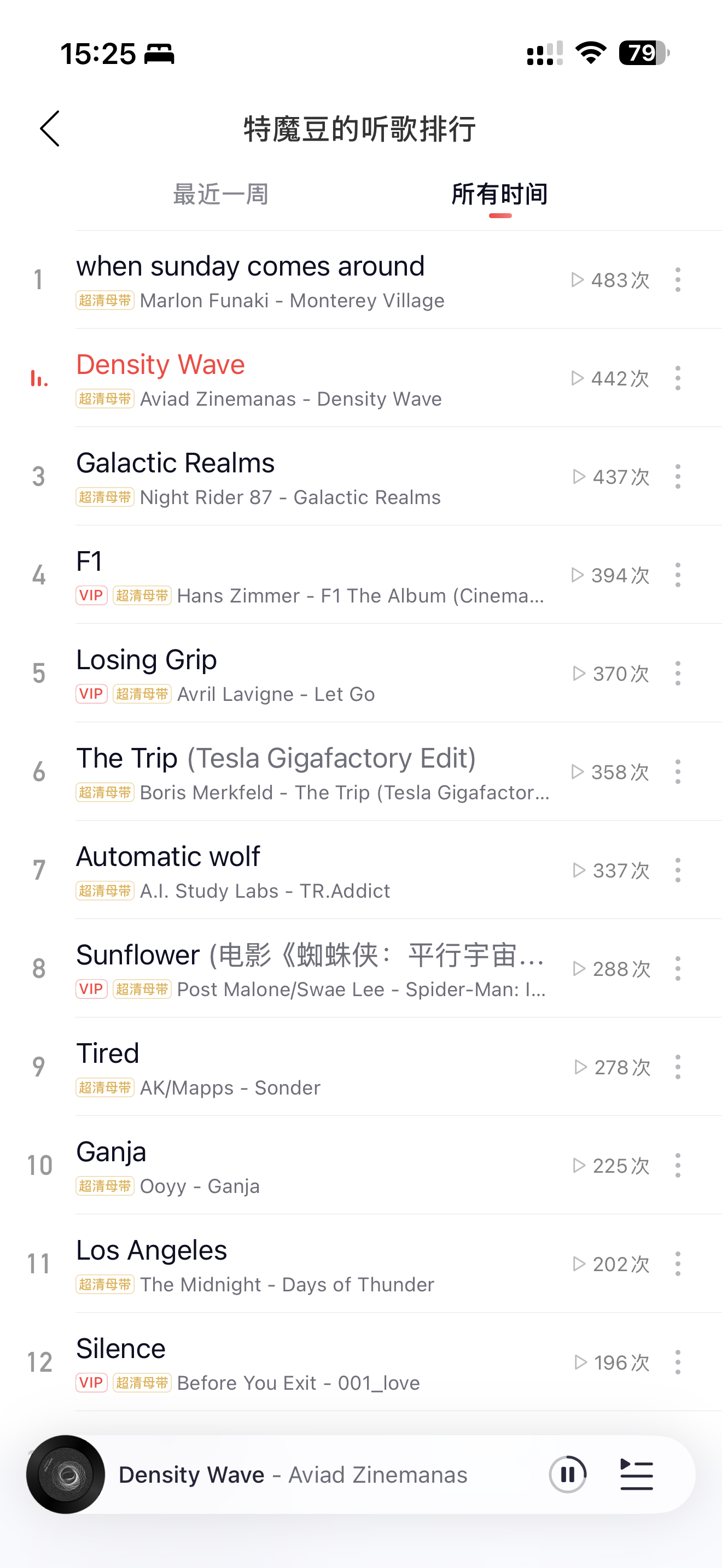
Task: Tap the VIP badge on Sunflower
Action: [x=91, y=989]
